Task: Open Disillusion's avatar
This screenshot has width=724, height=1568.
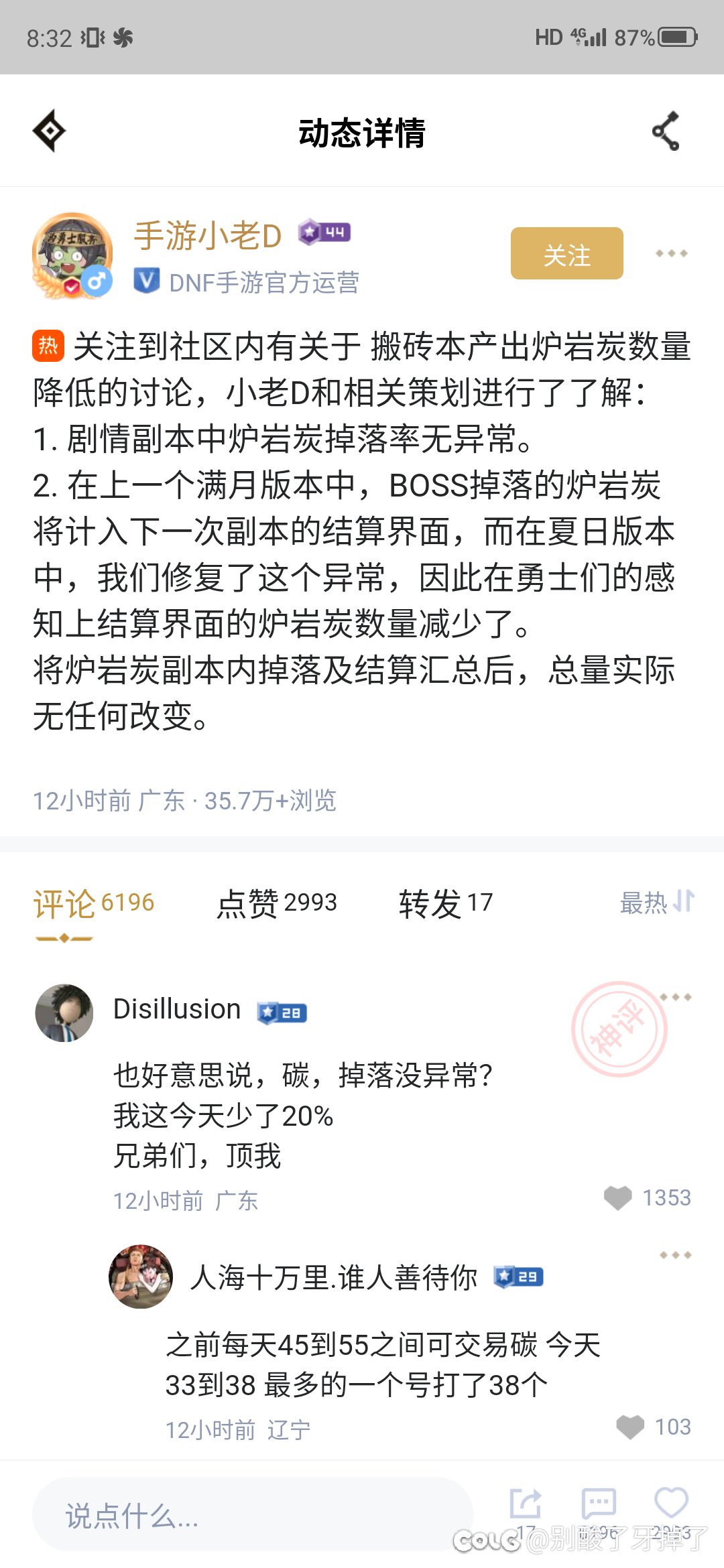Action: (64, 1012)
